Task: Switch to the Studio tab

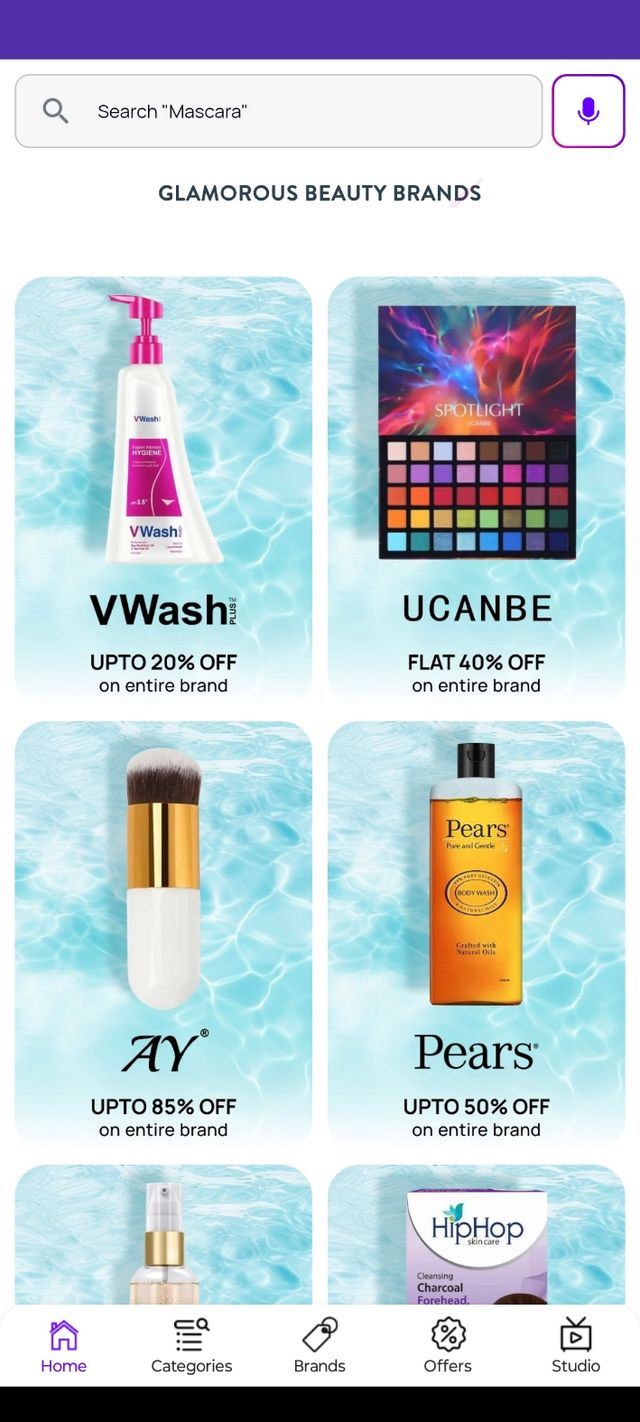Action: 575,1346
